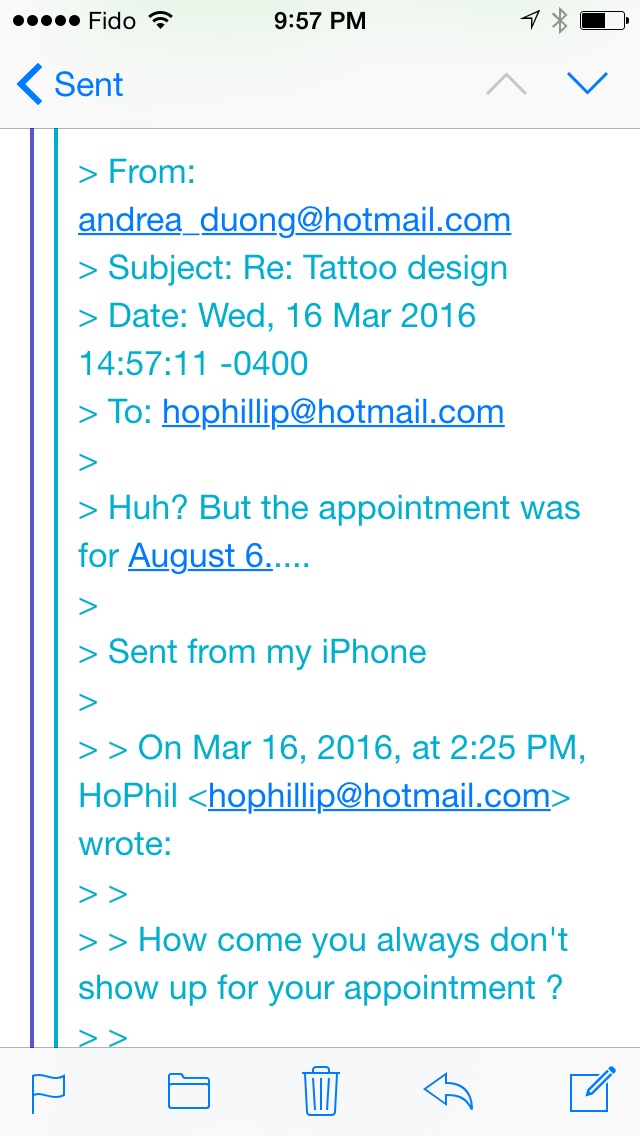Open the andrea_duong@hotmail.com email link

point(294,220)
